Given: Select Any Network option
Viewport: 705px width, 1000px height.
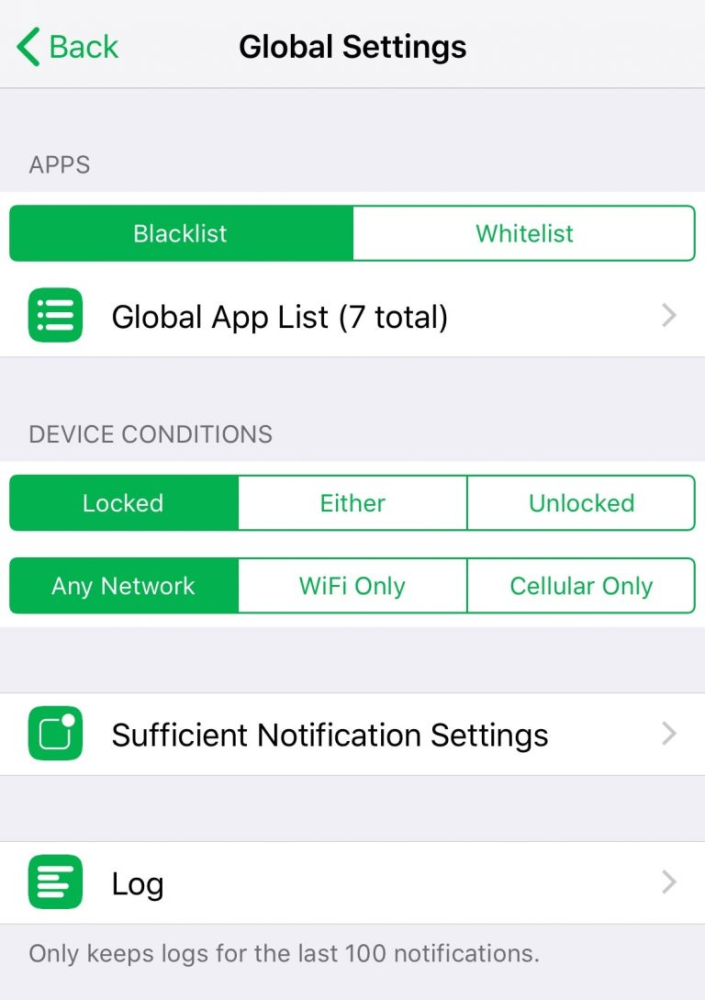Looking at the screenshot, I should tap(123, 586).
